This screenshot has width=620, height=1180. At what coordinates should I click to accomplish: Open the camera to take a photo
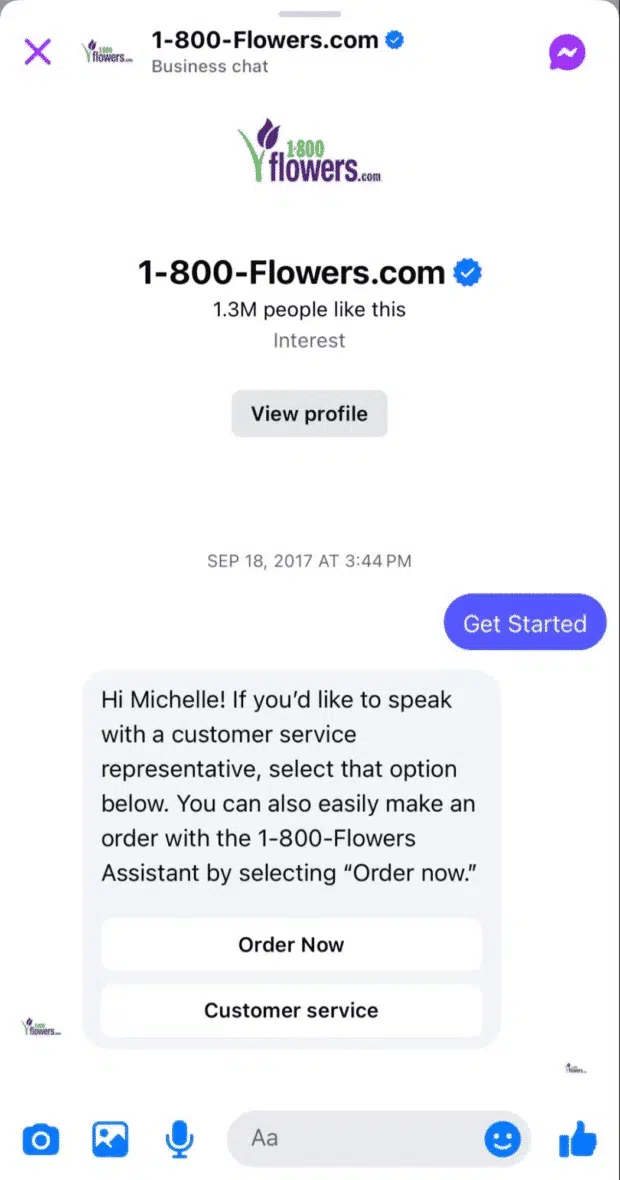click(41, 1138)
